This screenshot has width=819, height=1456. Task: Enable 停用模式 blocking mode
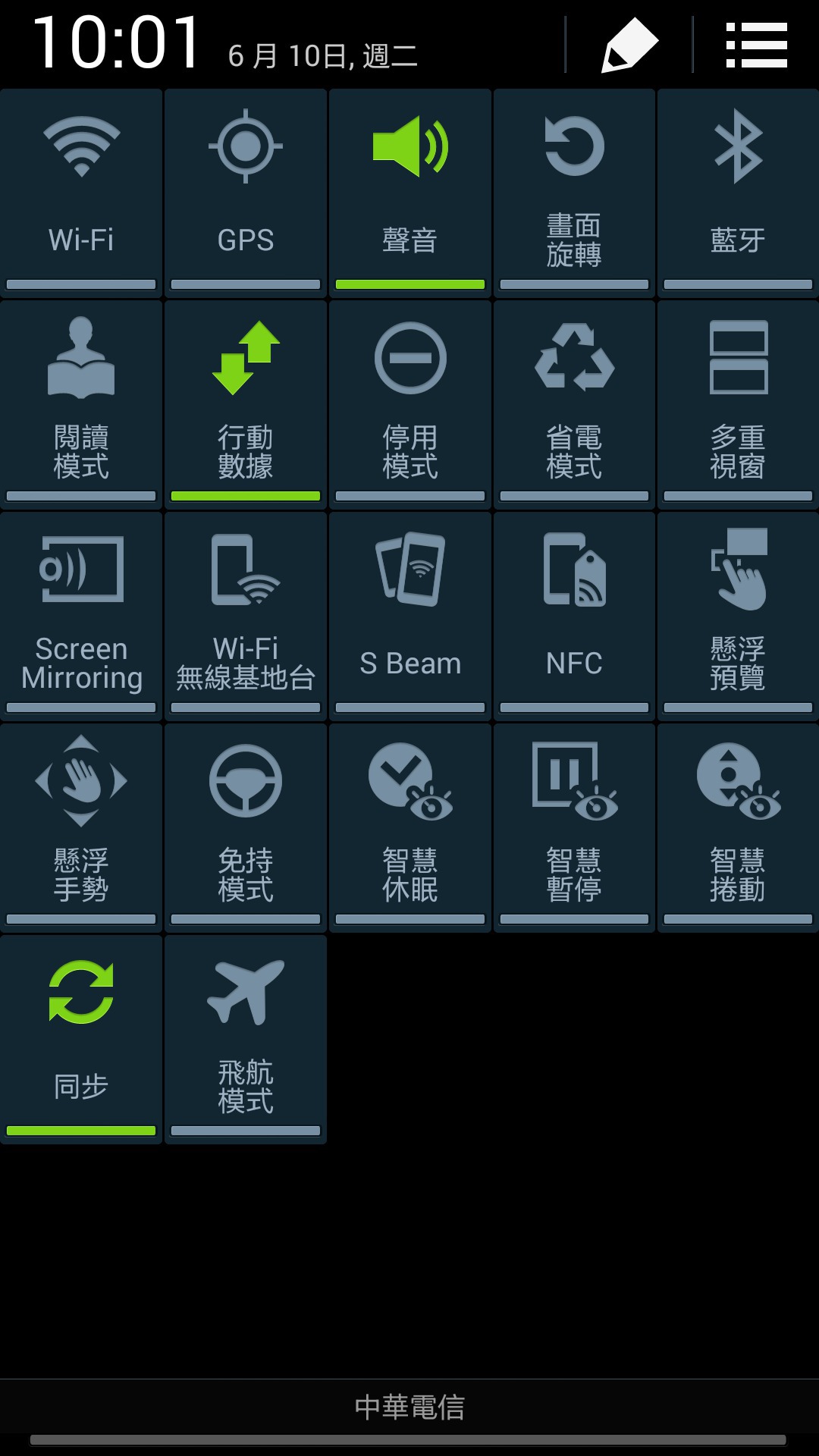click(410, 404)
